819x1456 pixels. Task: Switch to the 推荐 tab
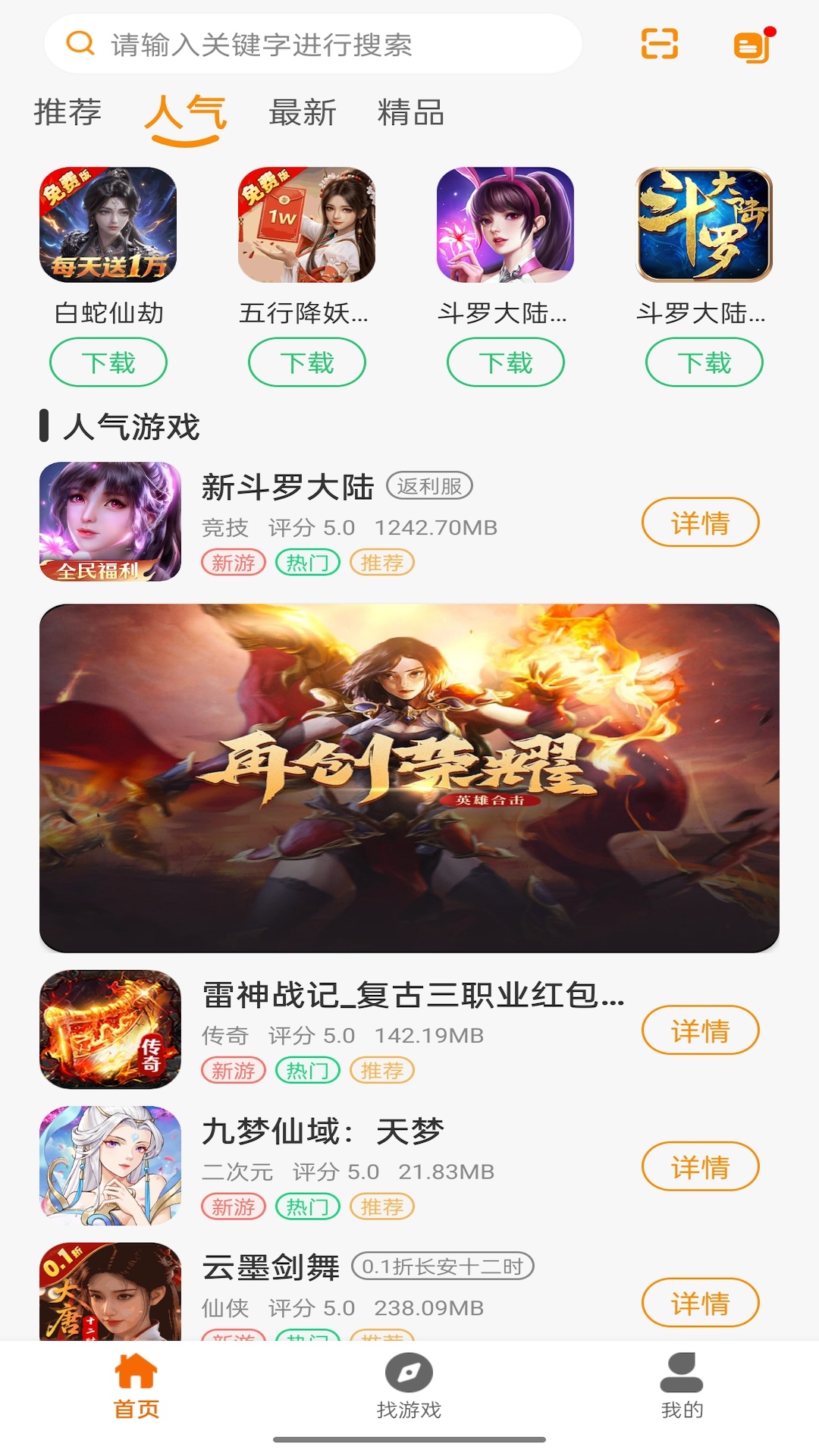[67, 114]
